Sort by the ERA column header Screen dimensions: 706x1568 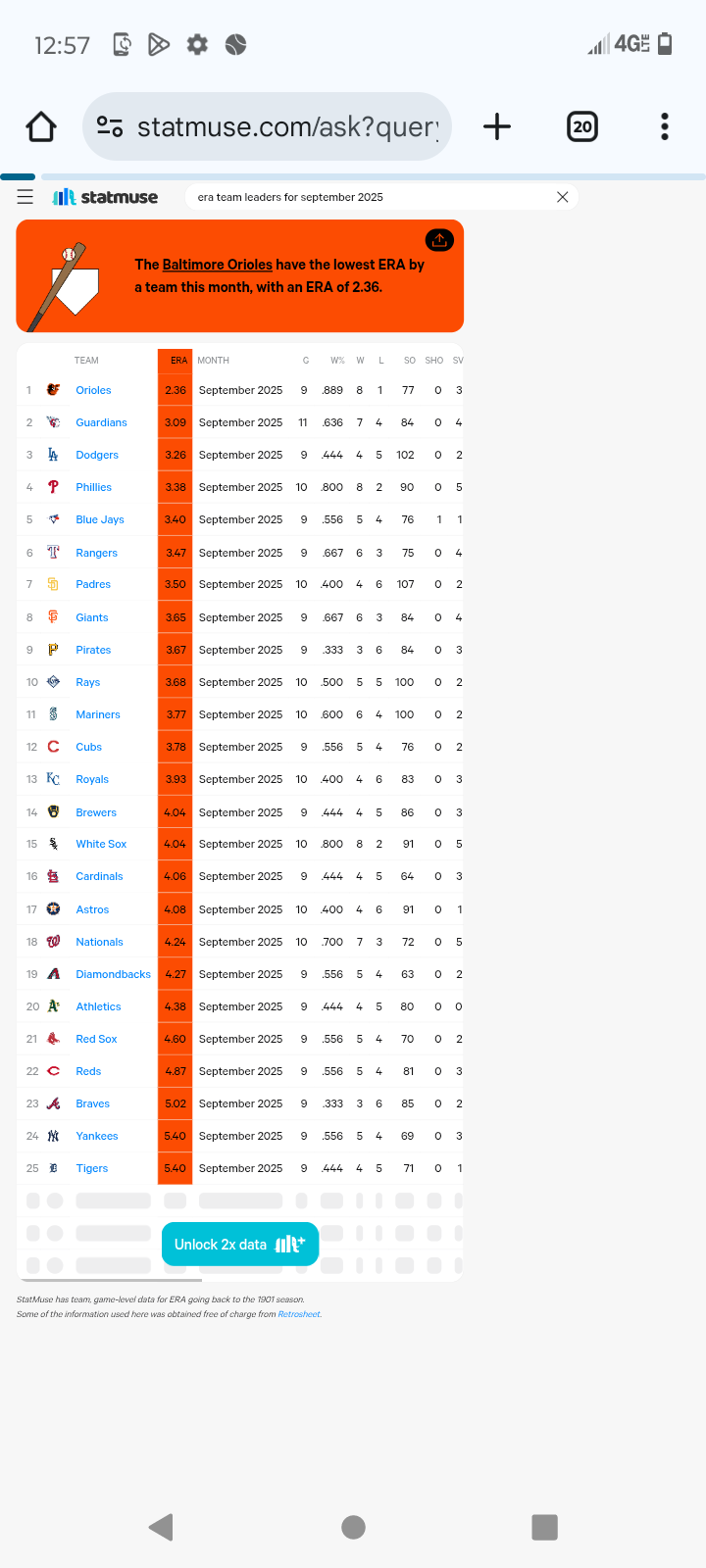[177, 360]
